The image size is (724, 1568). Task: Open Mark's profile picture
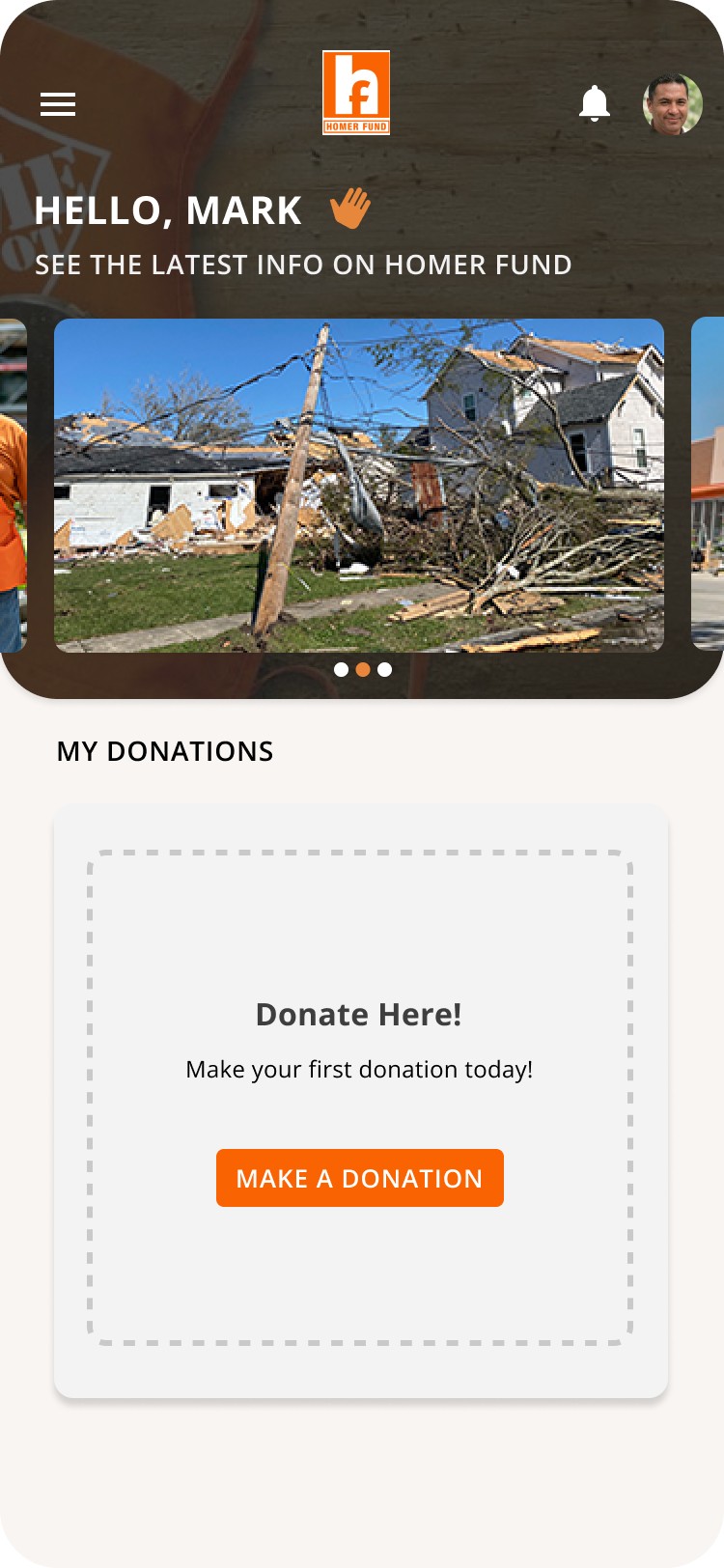(673, 104)
